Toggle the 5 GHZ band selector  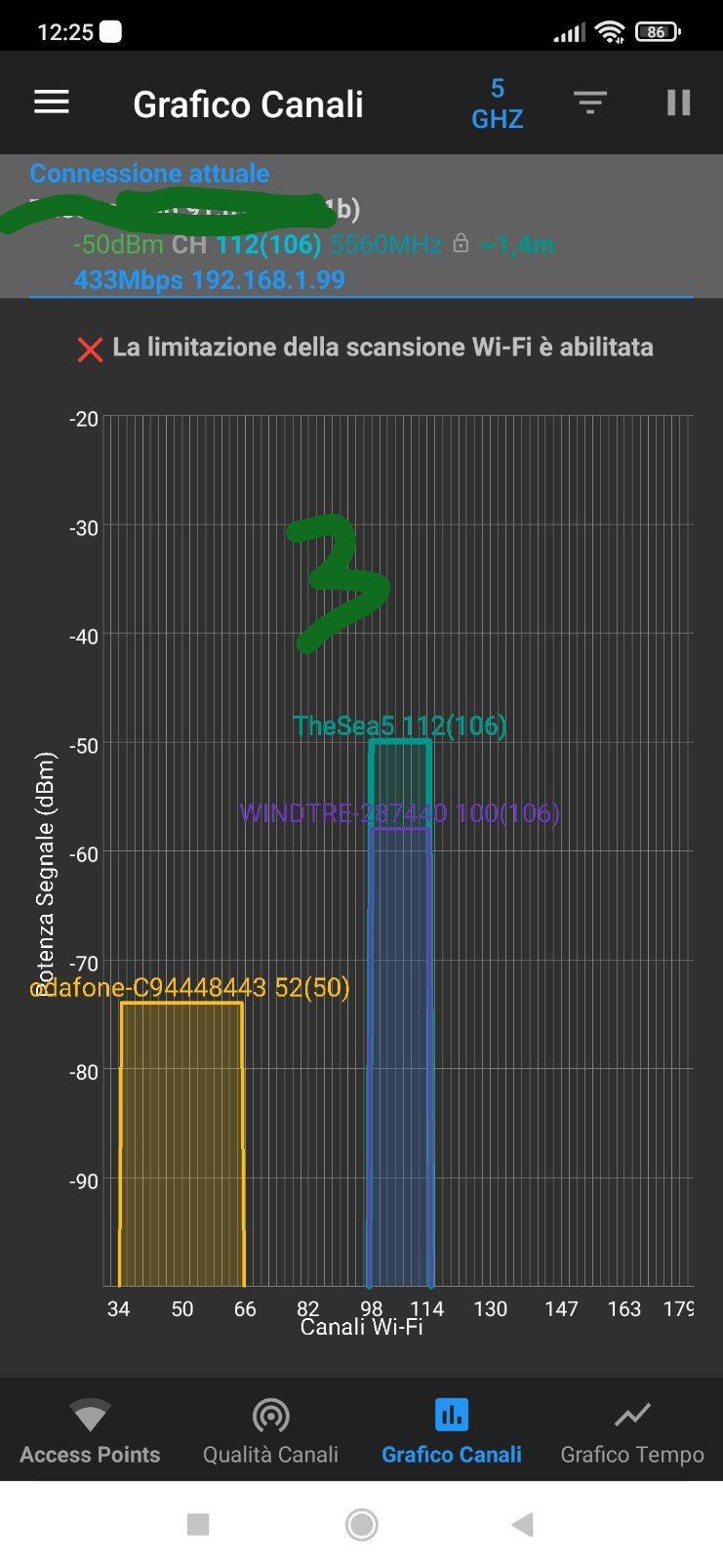[x=497, y=103]
